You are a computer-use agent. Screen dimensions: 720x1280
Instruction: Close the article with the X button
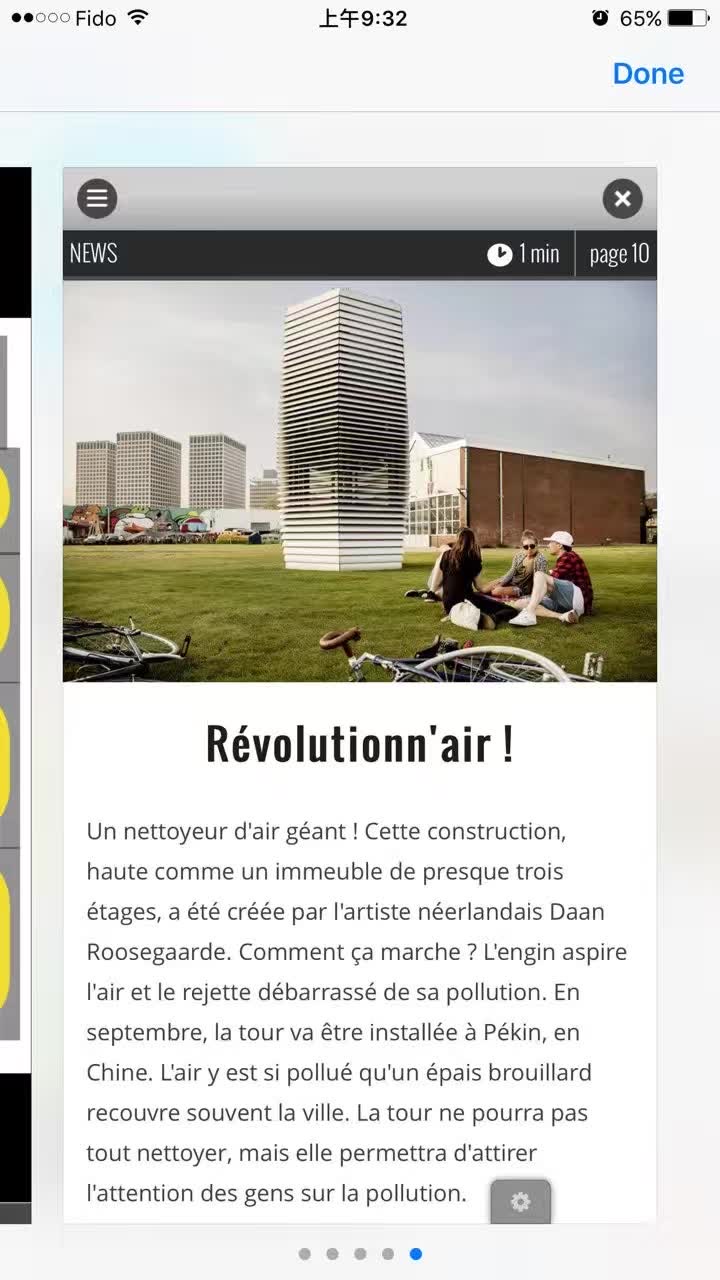click(x=622, y=198)
